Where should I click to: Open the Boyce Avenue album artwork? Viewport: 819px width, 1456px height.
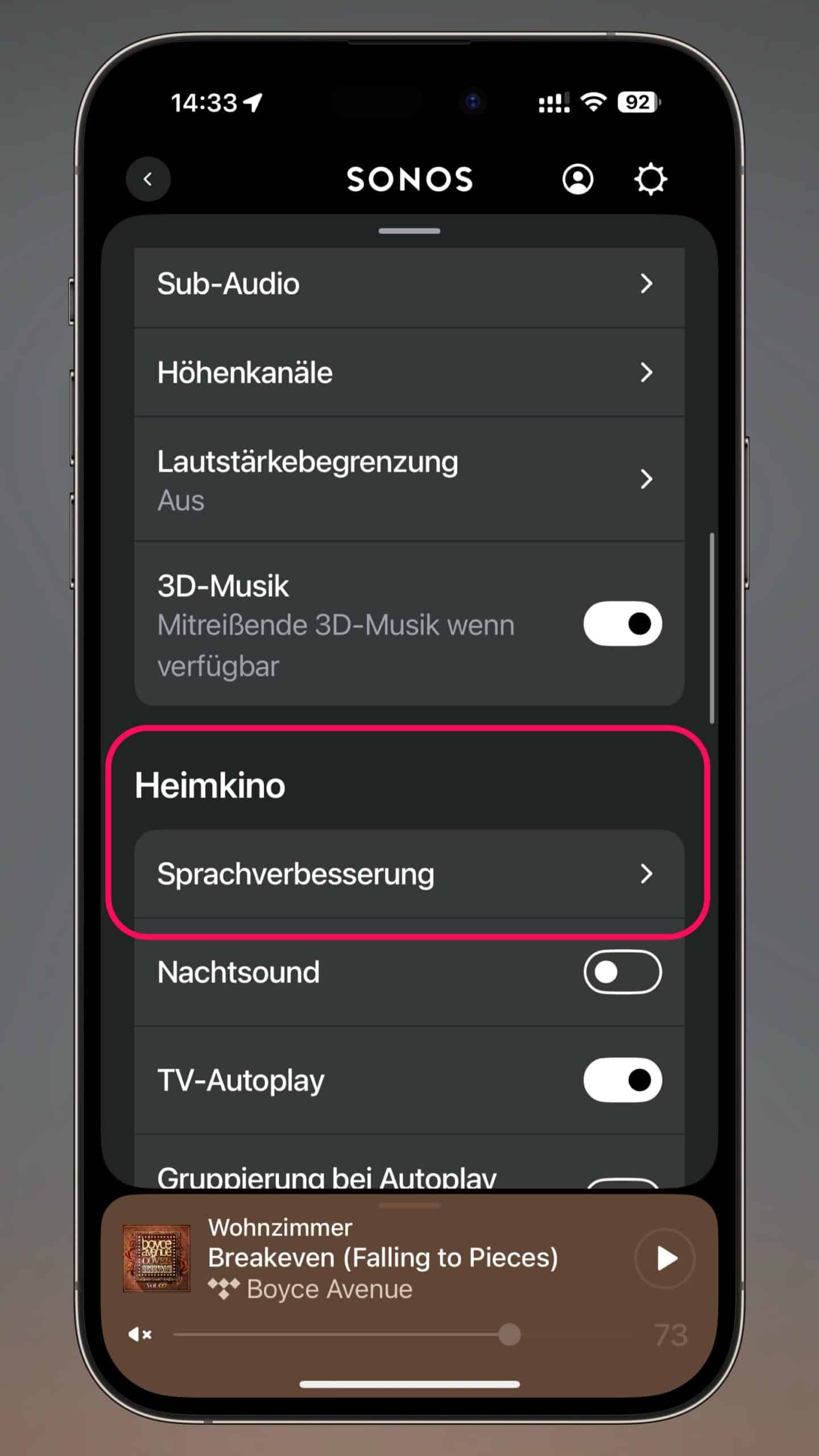157,1258
